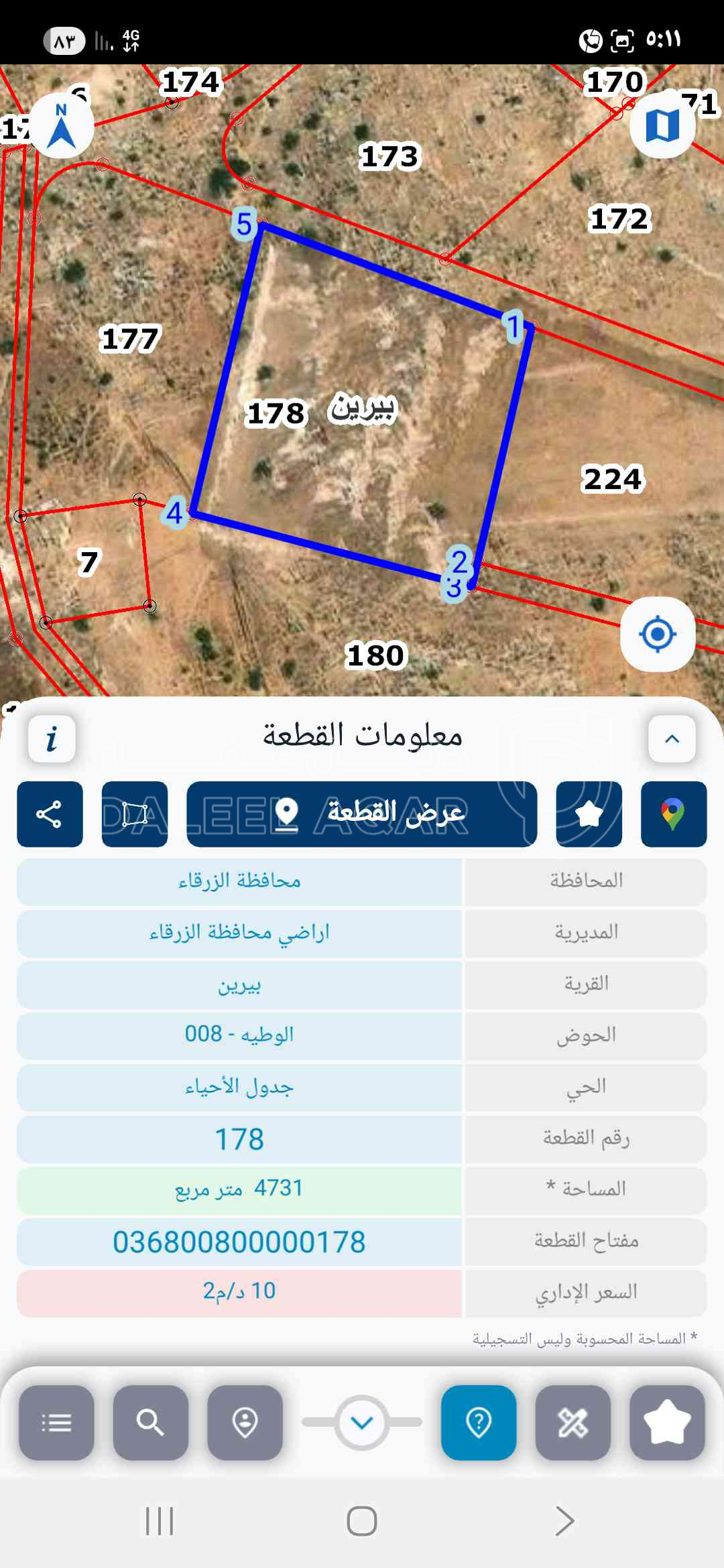Open the map layers button
Image resolution: width=724 pixels, height=1568 pixels.
click(662, 125)
